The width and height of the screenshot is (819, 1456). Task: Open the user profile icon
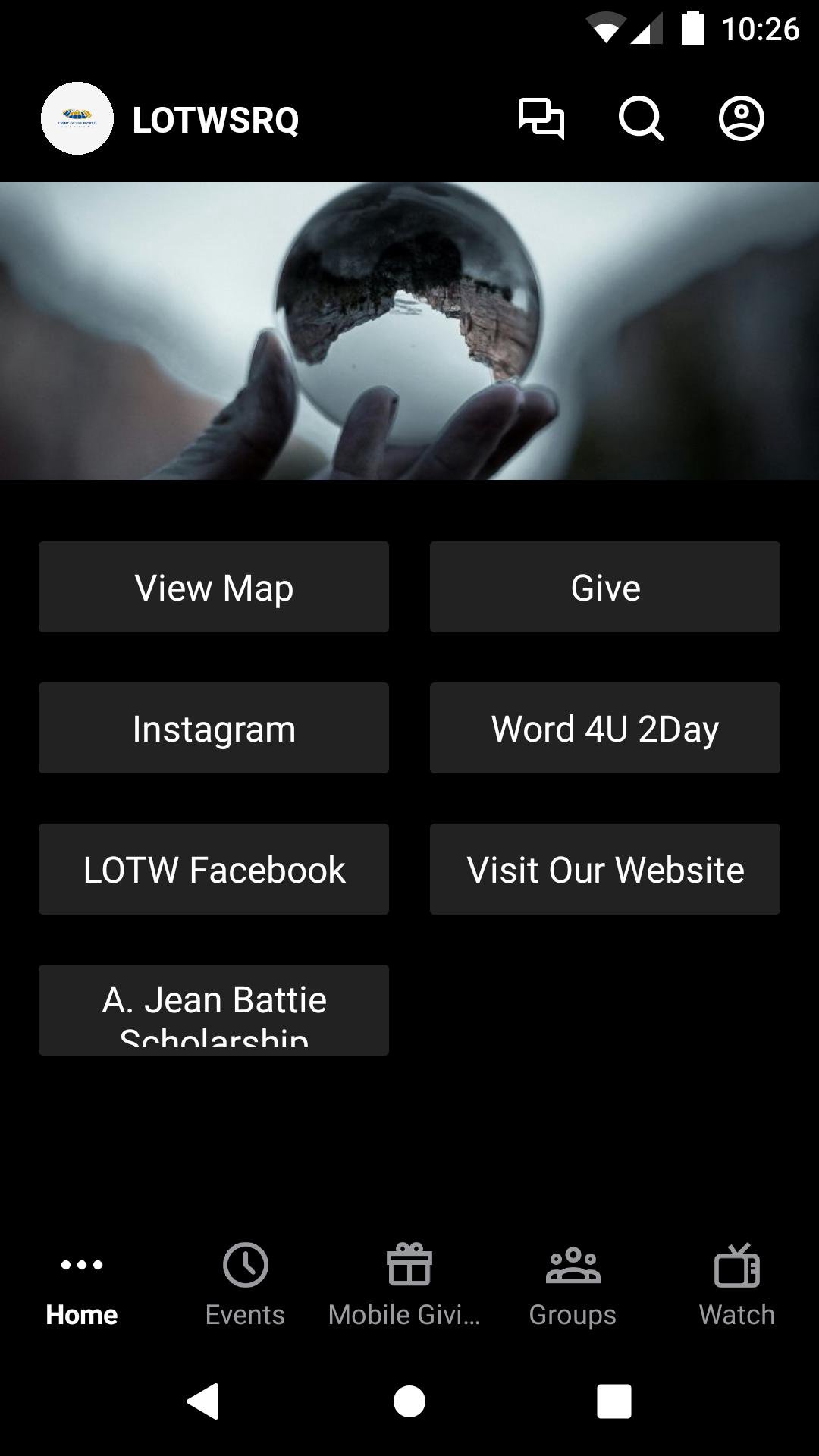click(741, 119)
